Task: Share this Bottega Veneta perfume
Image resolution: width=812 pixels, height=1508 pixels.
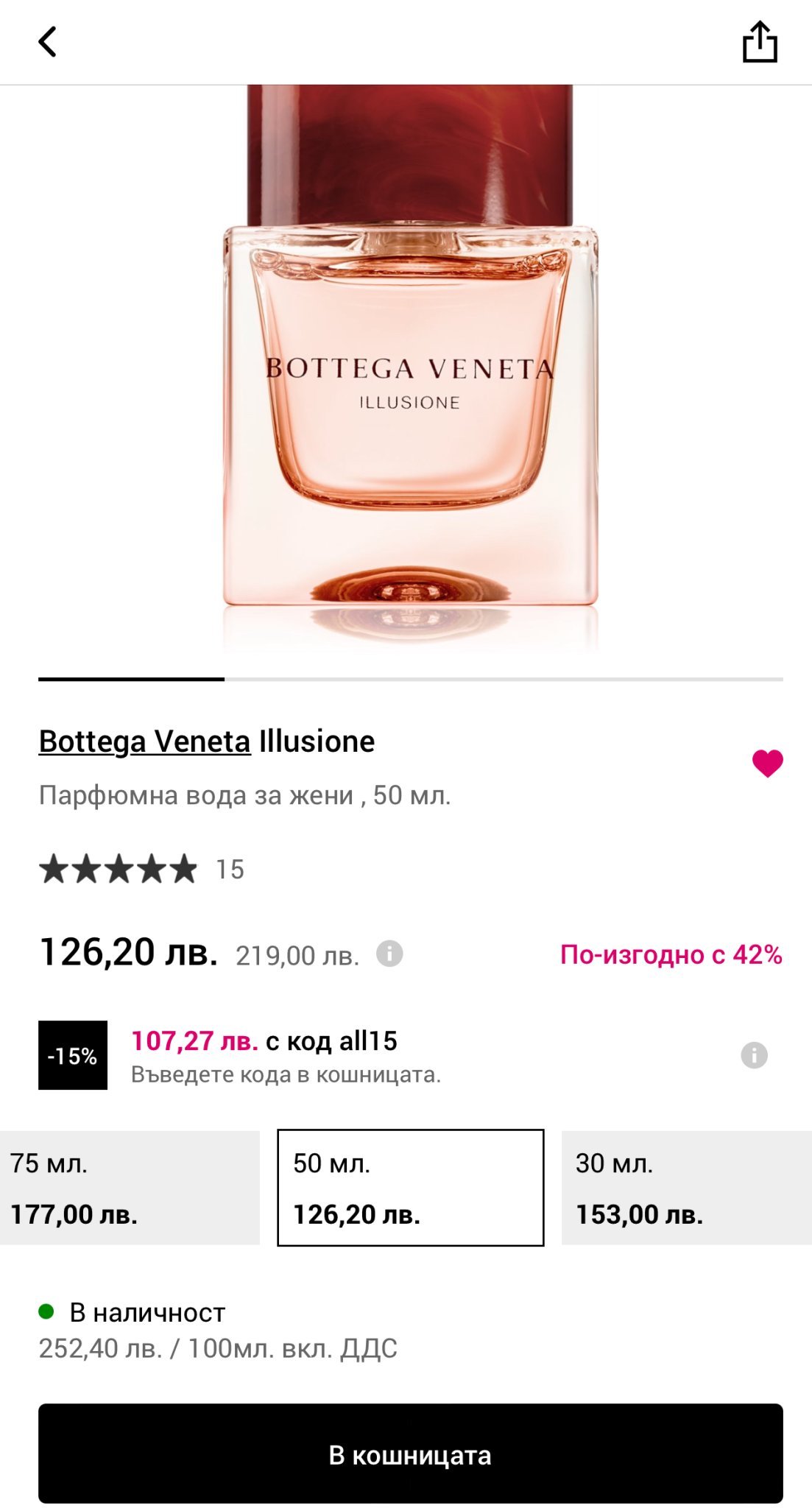Action: pyautogui.click(x=759, y=42)
